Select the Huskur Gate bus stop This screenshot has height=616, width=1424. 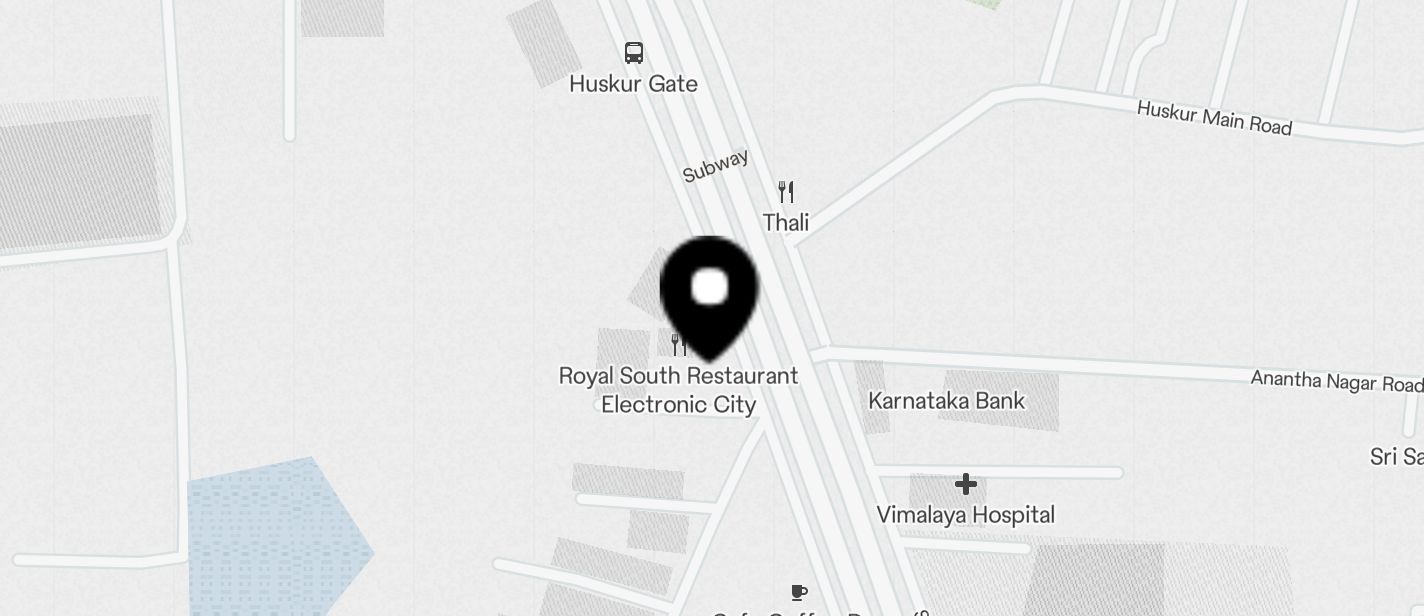(634, 54)
